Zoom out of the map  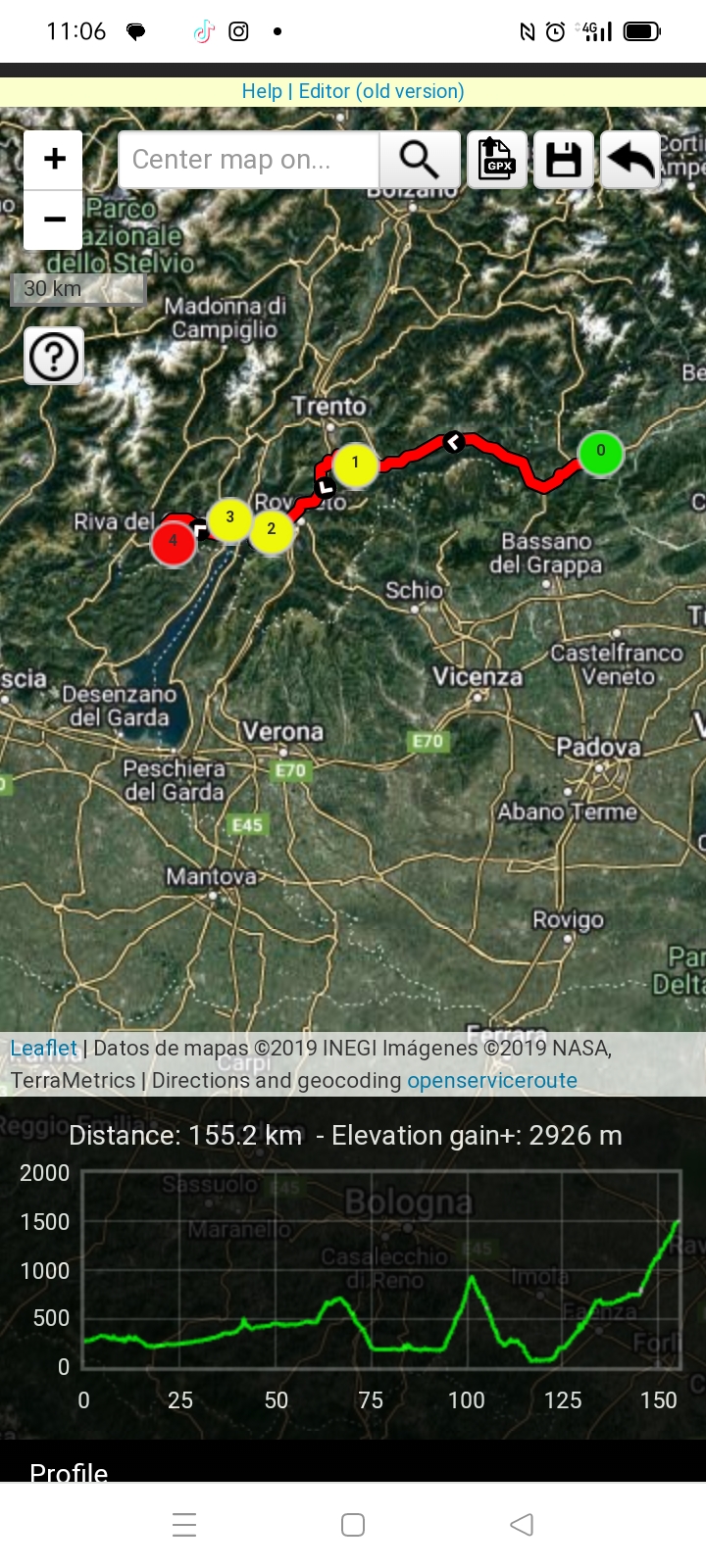(x=54, y=220)
